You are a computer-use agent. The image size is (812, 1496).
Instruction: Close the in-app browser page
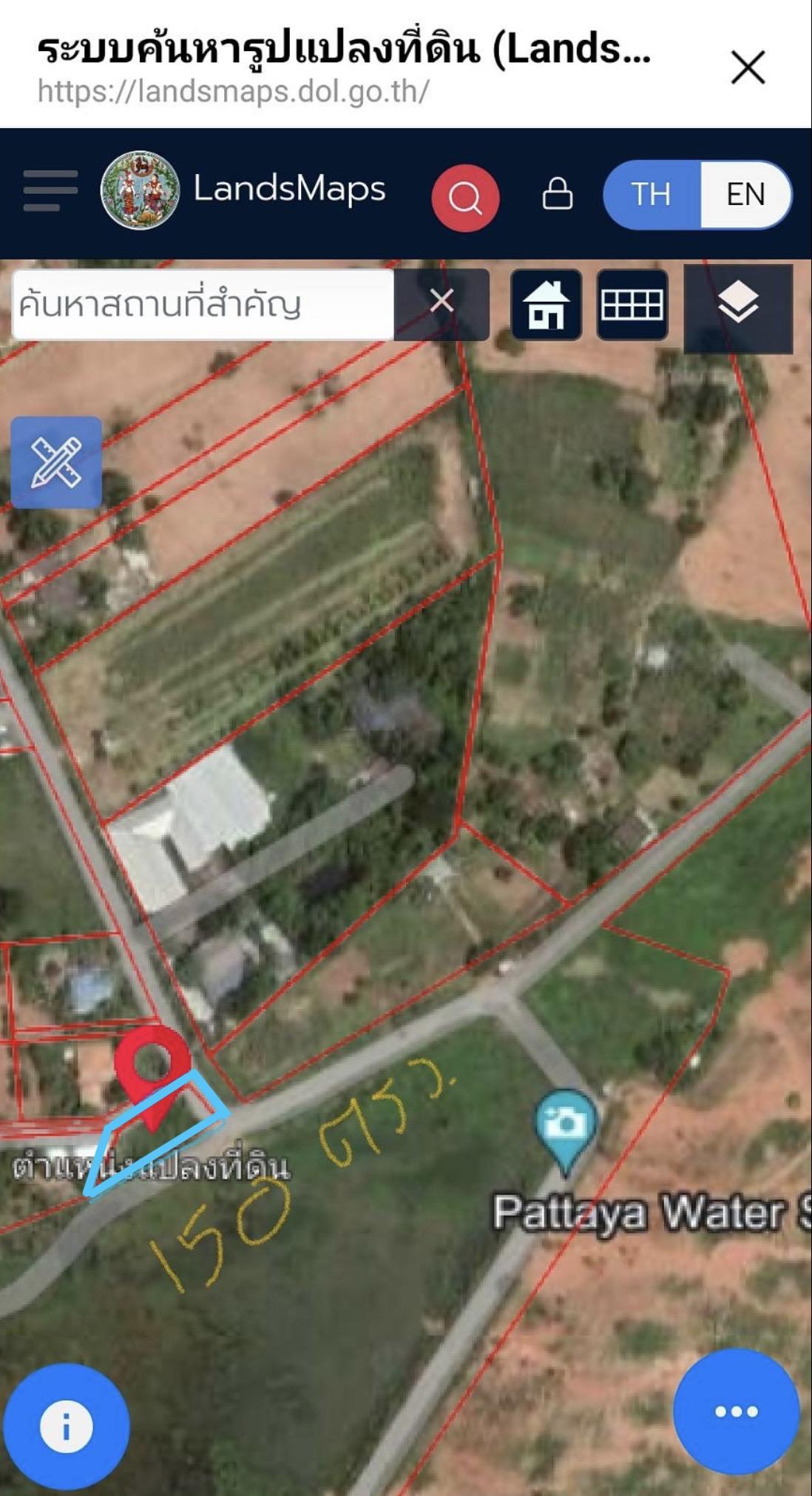(748, 67)
